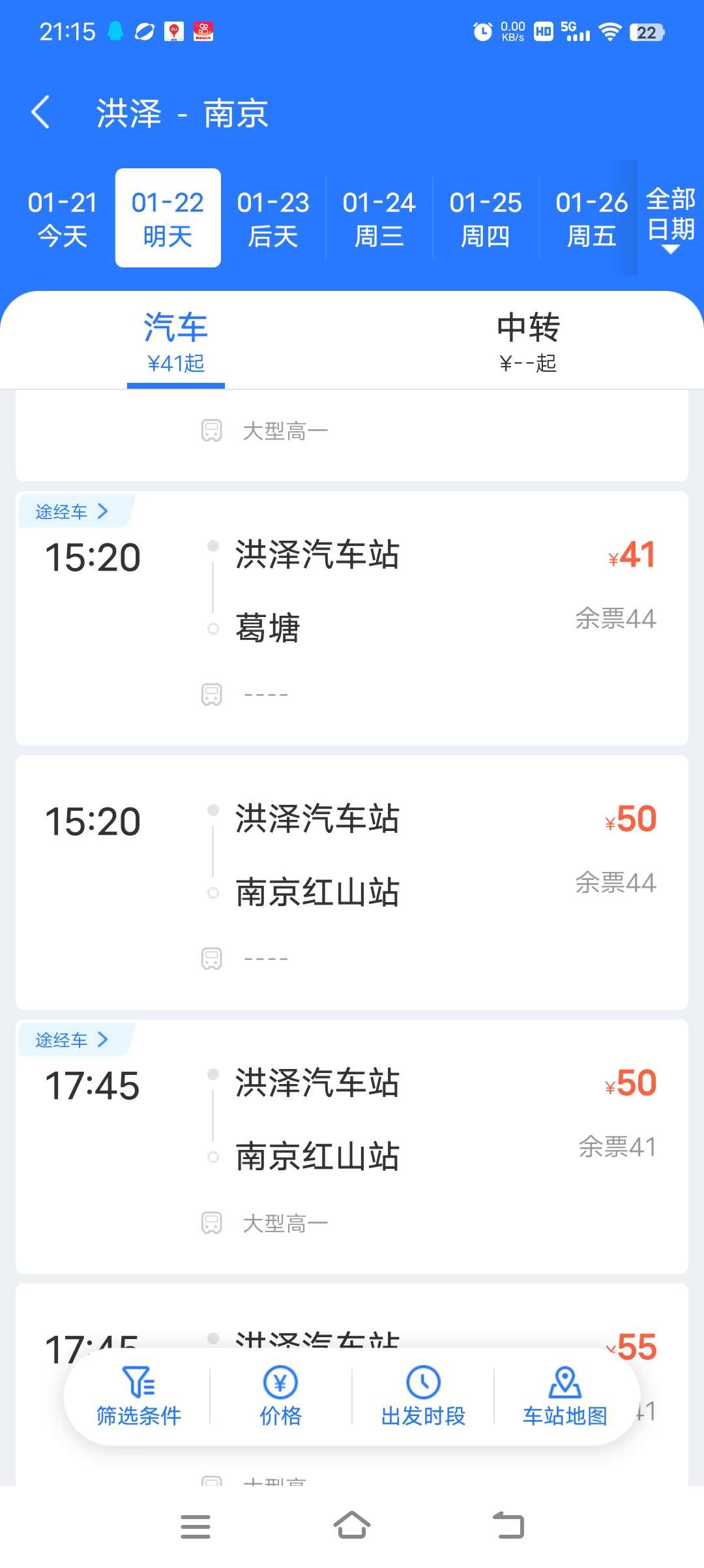Select date 01-24 周三
Viewport: 704px width, 1568px height.
pos(379,219)
